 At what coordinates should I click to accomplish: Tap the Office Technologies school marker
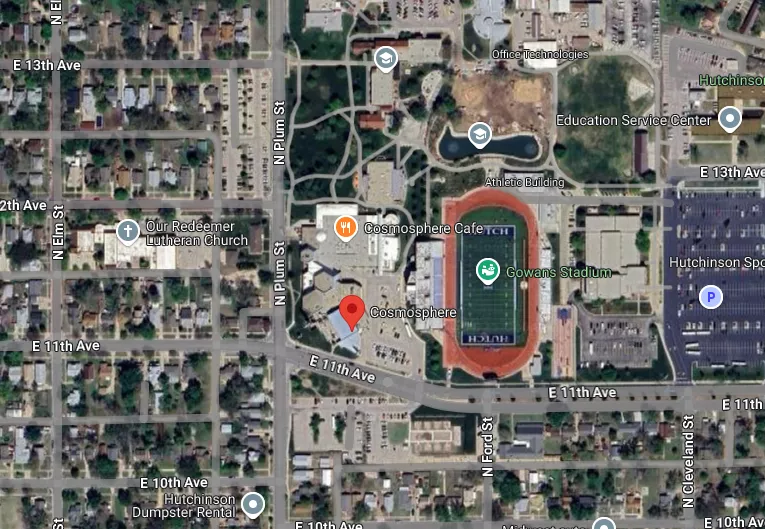coord(385,59)
